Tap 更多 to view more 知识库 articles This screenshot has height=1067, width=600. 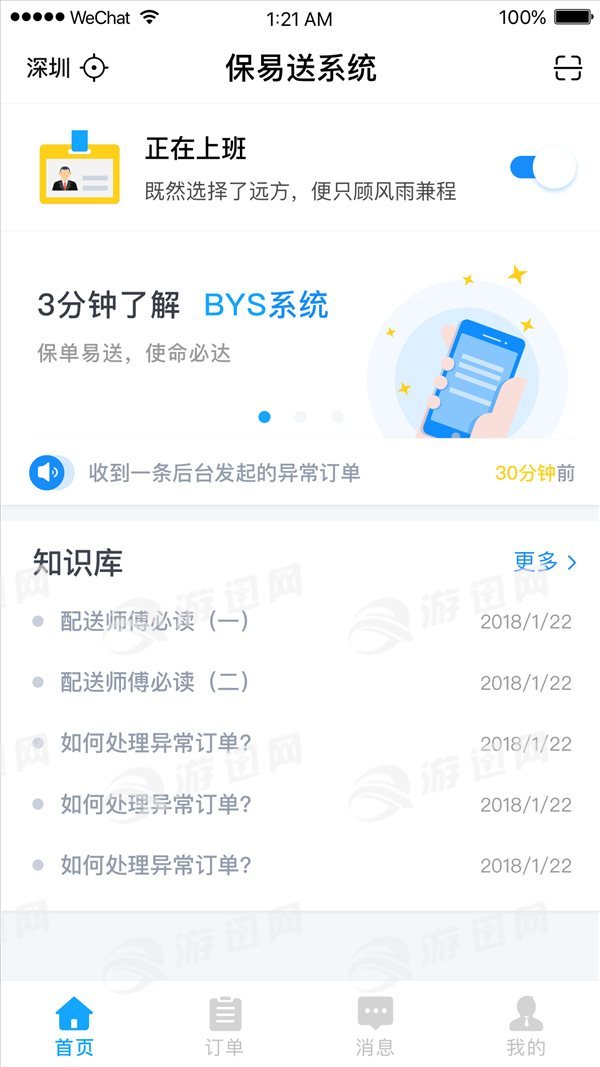click(545, 561)
